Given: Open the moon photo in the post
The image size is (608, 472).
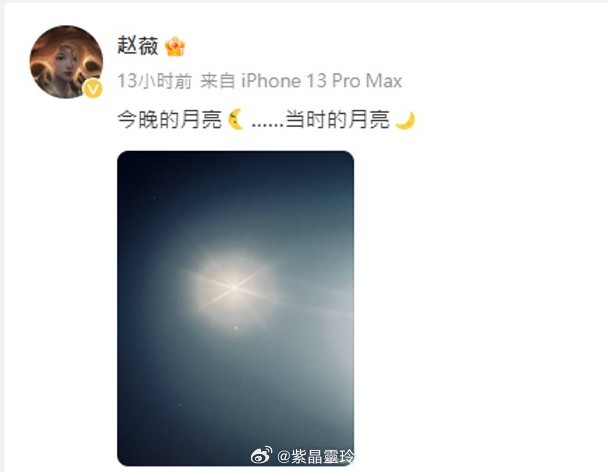Looking at the screenshot, I should [235, 307].
